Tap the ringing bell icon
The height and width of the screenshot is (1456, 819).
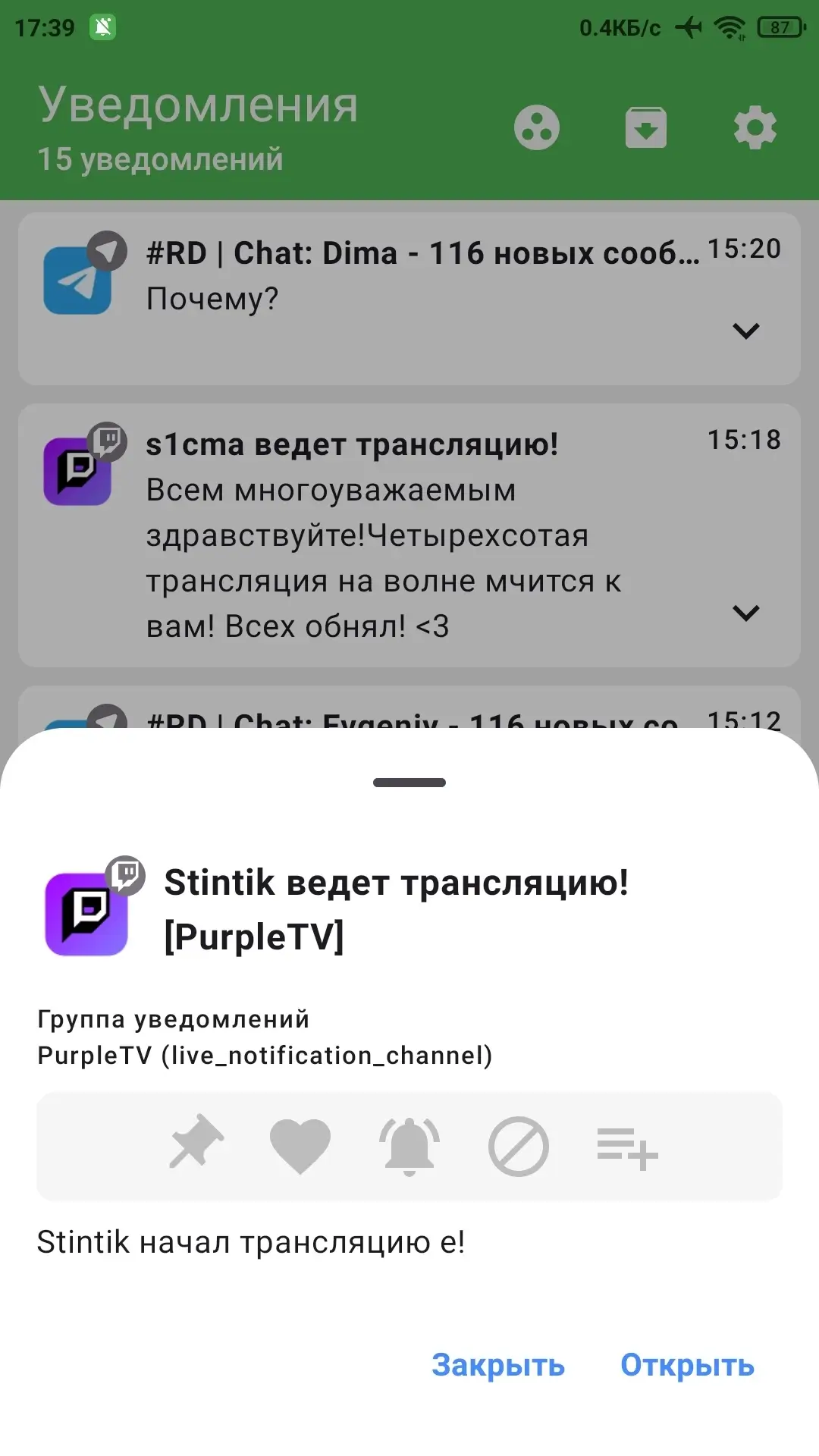coord(409,1146)
